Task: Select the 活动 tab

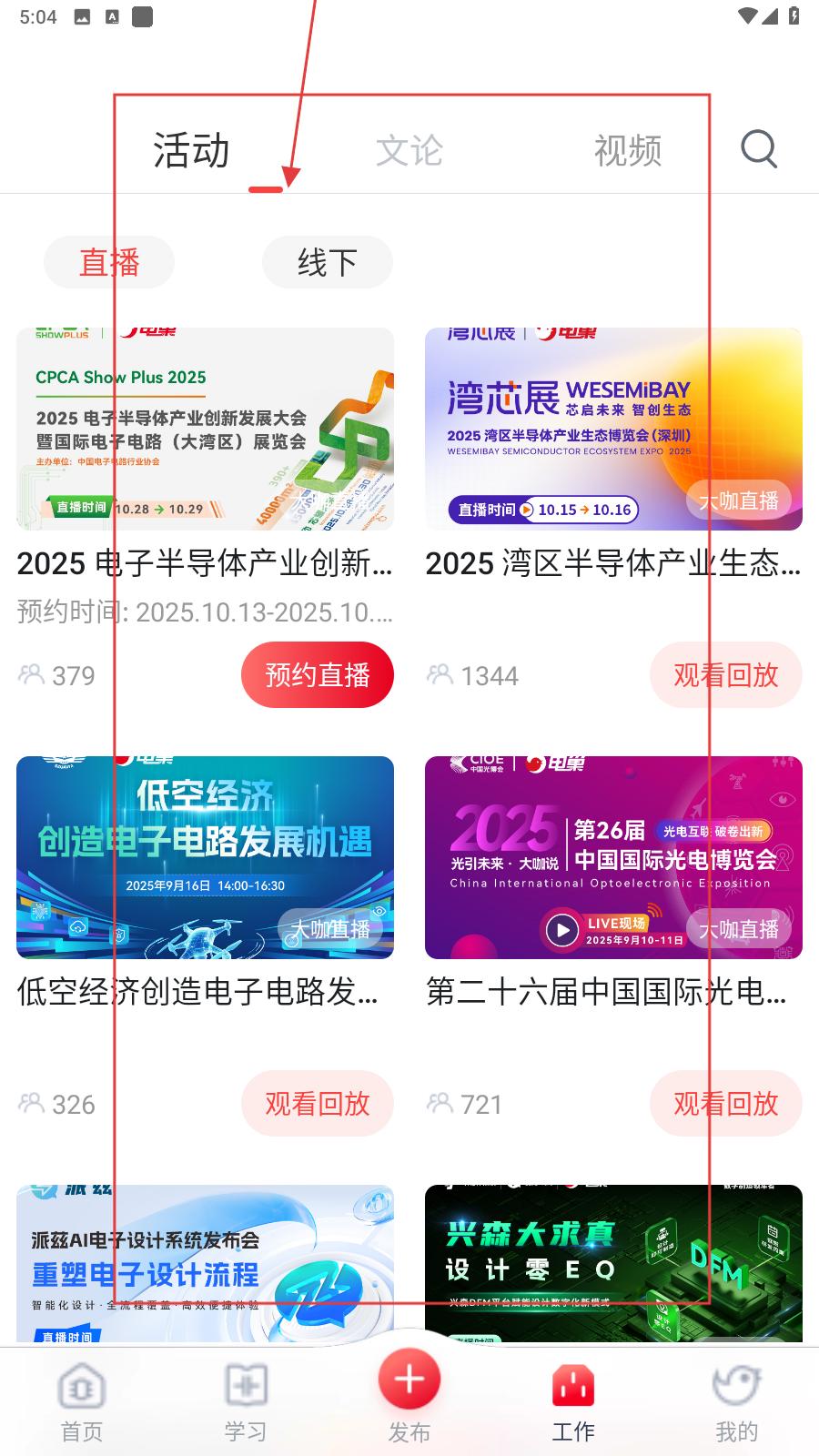Action: tap(191, 151)
